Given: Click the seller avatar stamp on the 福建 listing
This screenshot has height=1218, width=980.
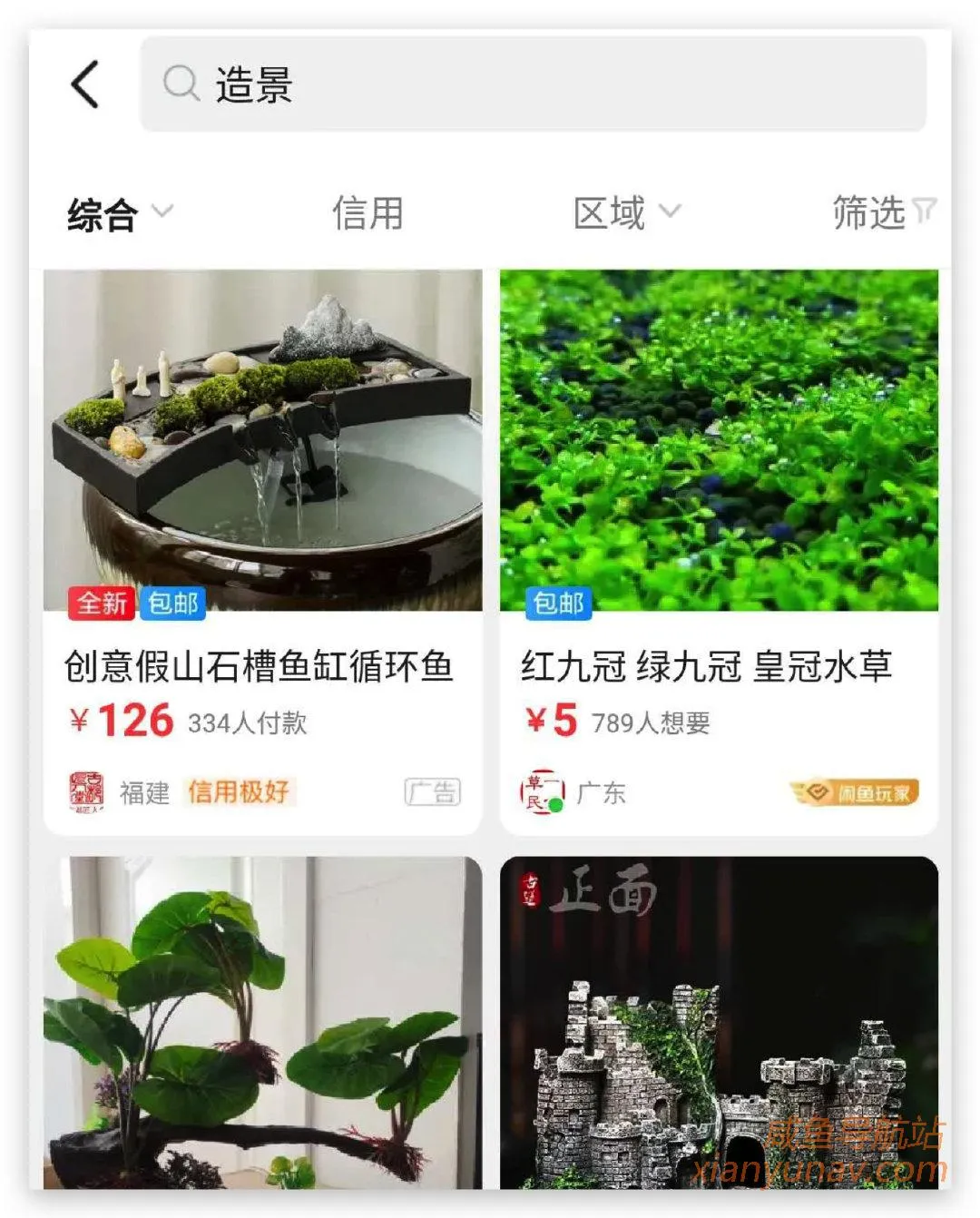Looking at the screenshot, I should (83, 791).
